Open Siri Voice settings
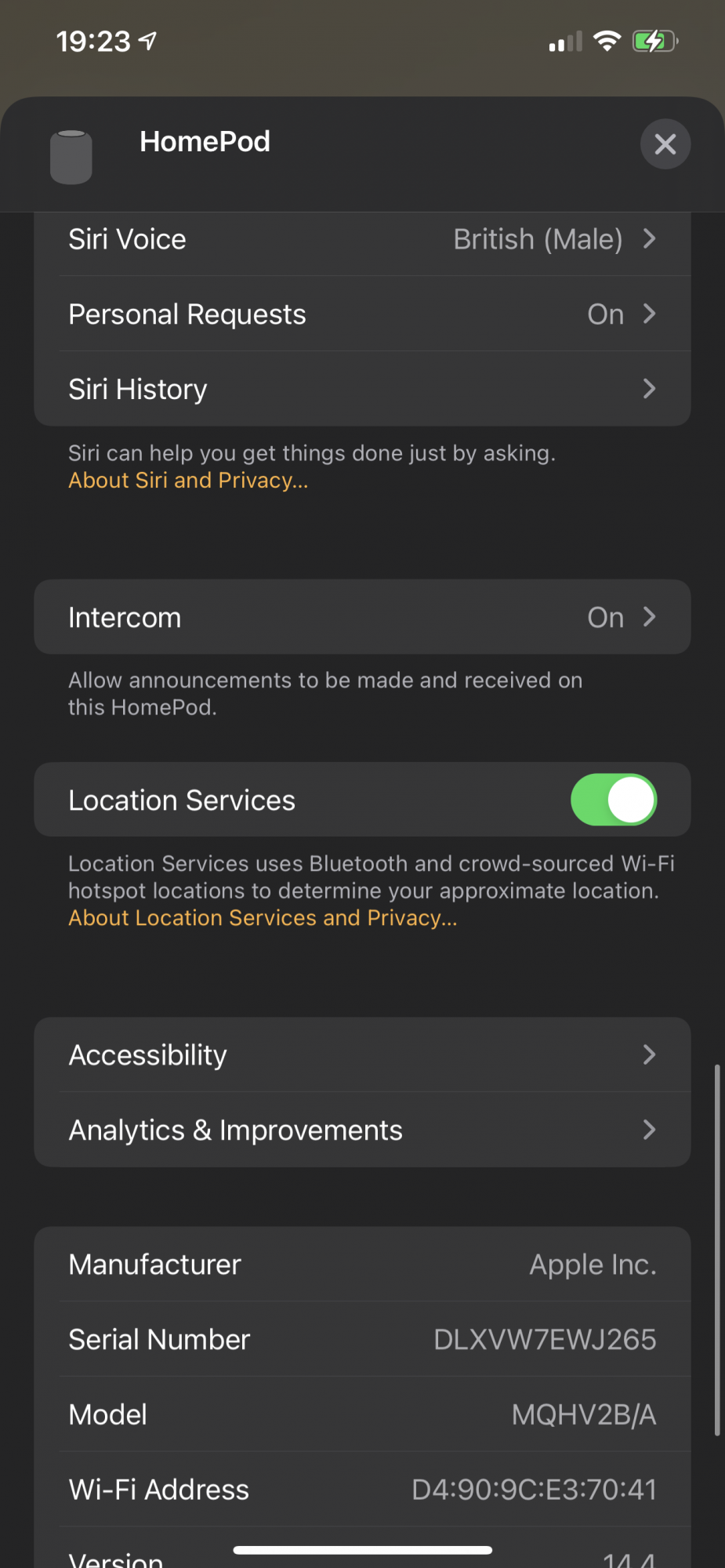This screenshot has height=1568, width=725. 362,239
